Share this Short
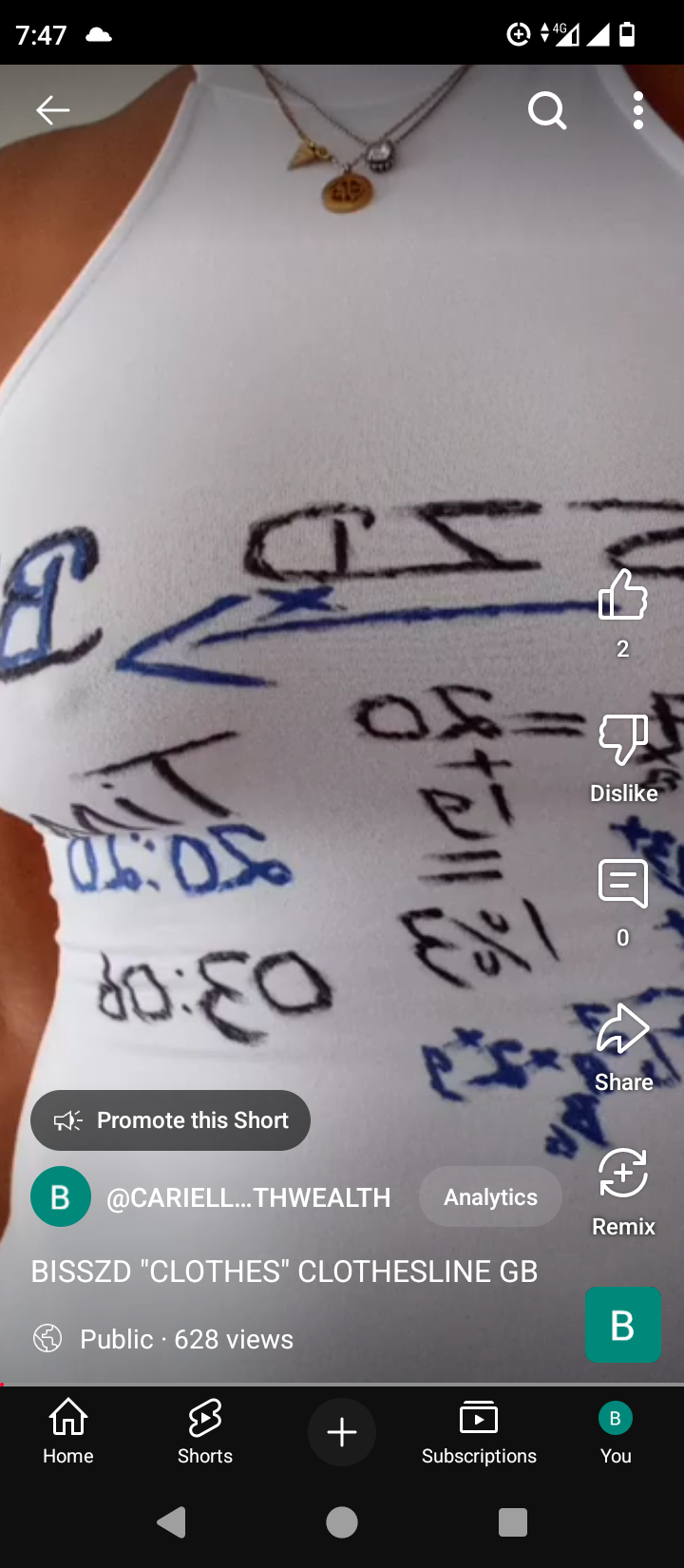Image resolution: width=684 pixels, height=1568 pixels. click(623, 1030)
